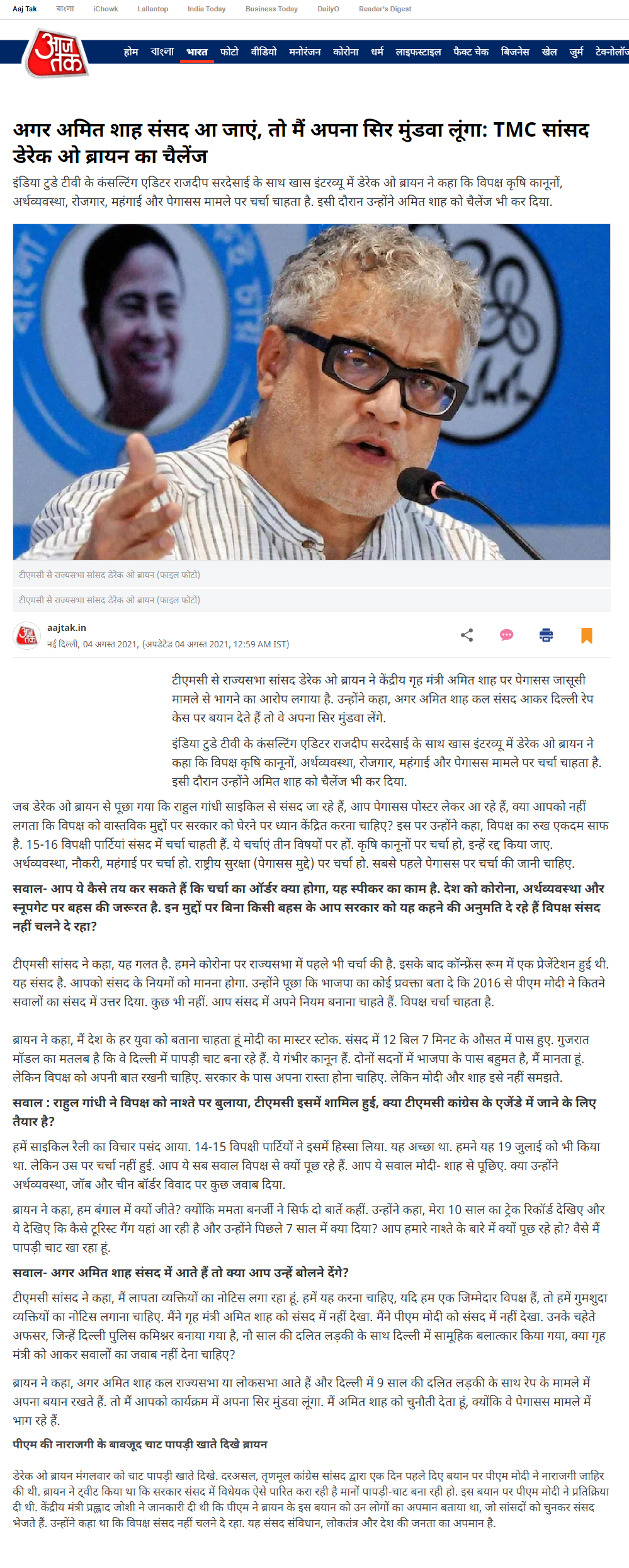Screen dimensions: 629x1568
Task: Switch to the বাংলা section
Action: 162,52
